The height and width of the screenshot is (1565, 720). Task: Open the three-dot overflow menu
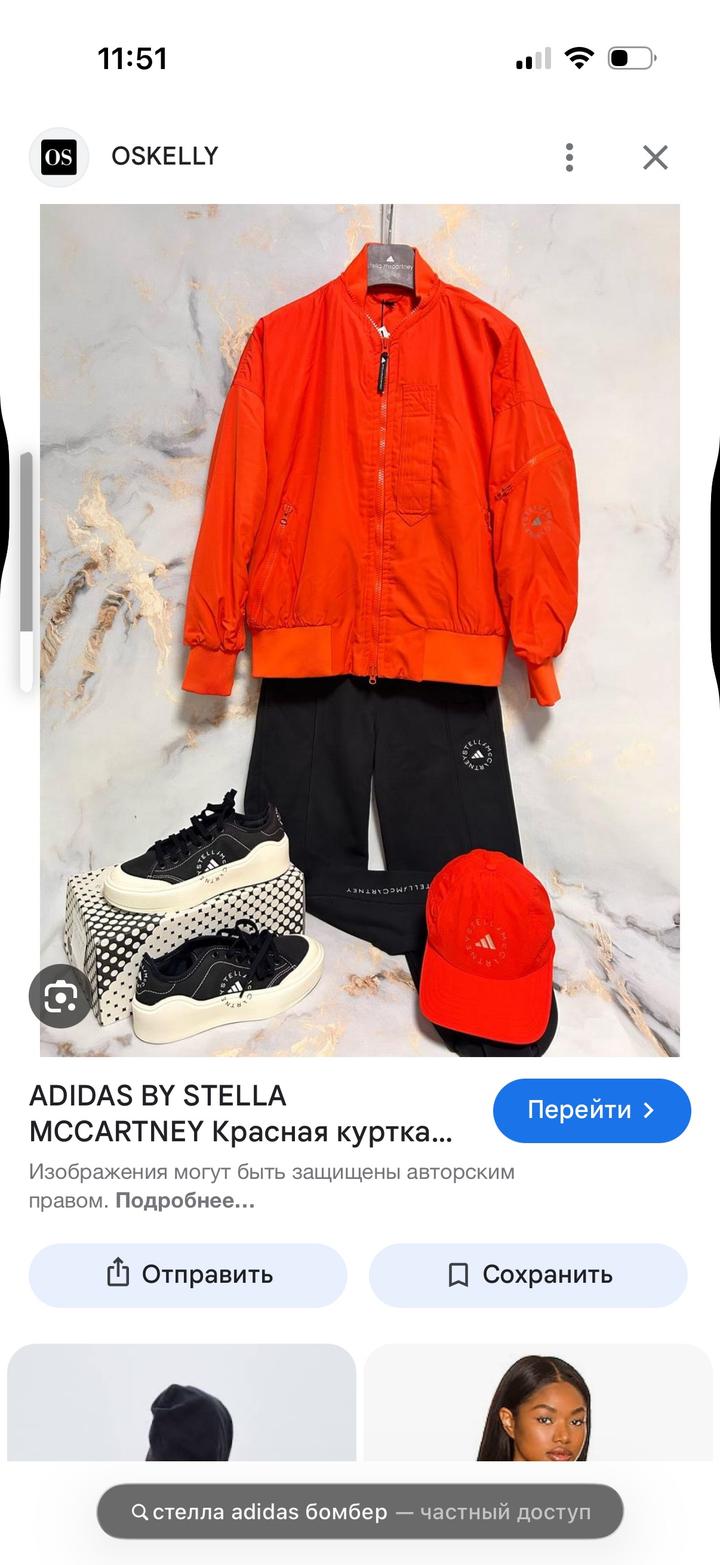569,157
